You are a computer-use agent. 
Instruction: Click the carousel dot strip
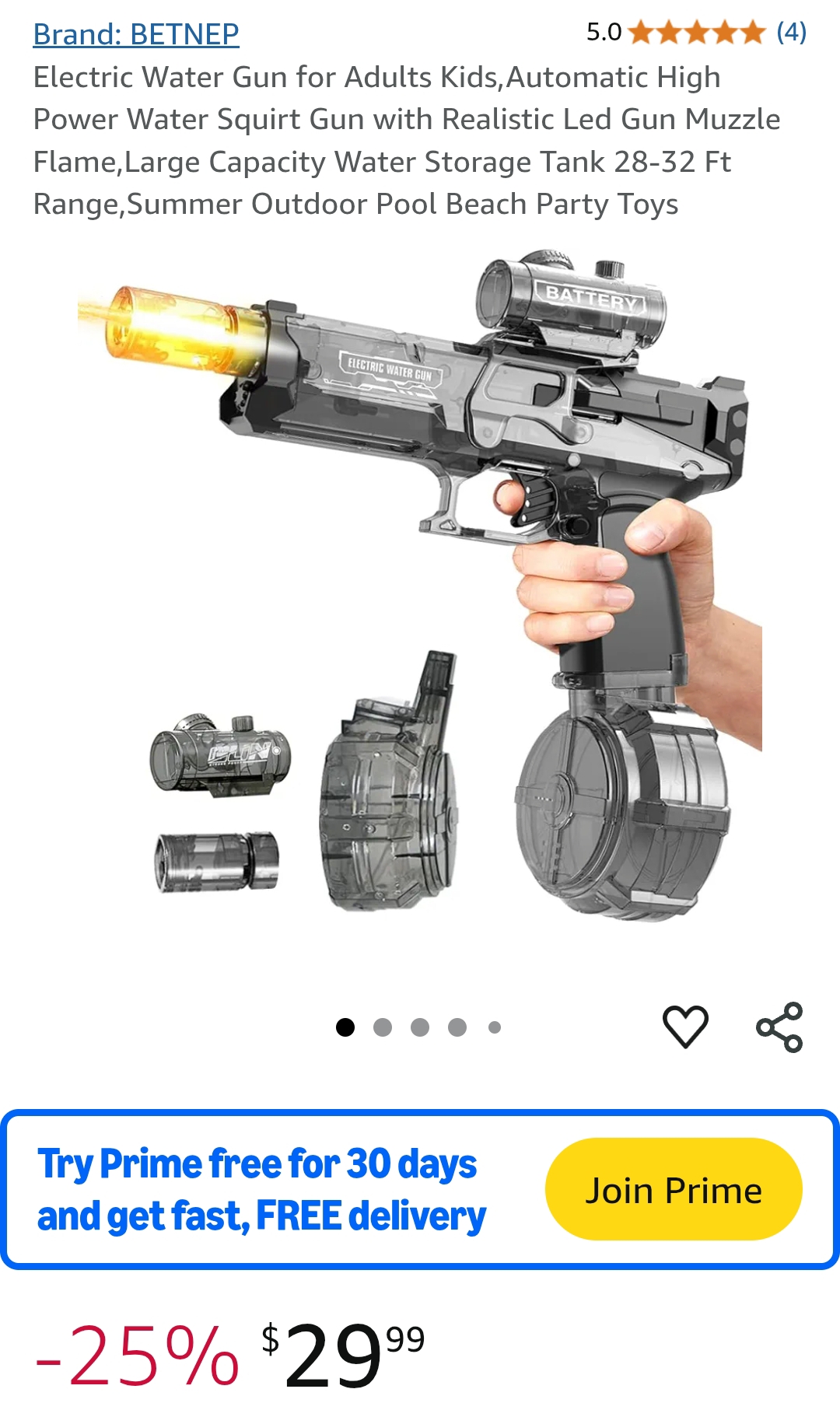418,1026
